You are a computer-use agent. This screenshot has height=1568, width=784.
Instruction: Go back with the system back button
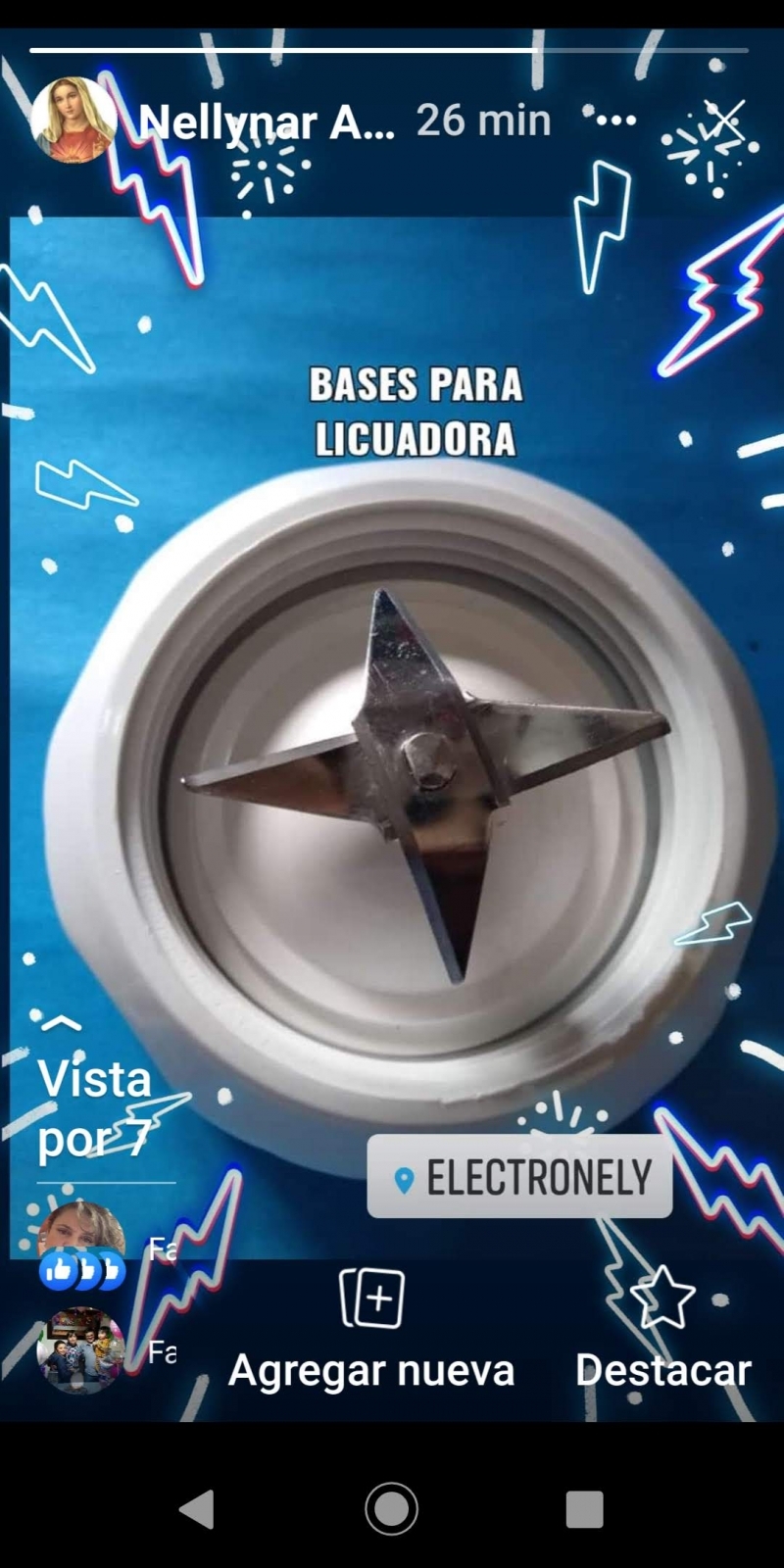click(197, 1509)
